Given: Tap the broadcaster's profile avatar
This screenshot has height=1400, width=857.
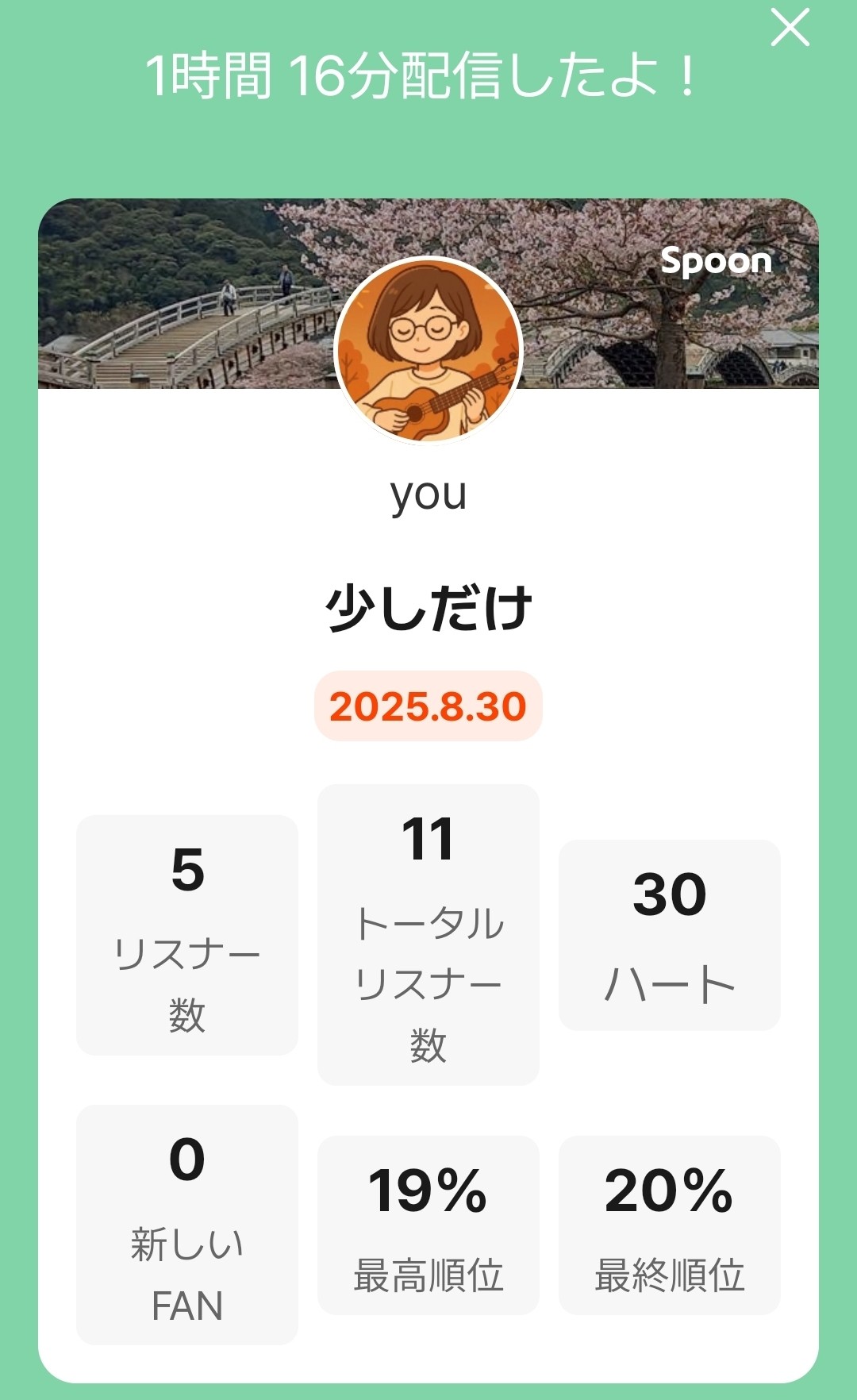Looking at the screenshot, I should tap(427, 352).
